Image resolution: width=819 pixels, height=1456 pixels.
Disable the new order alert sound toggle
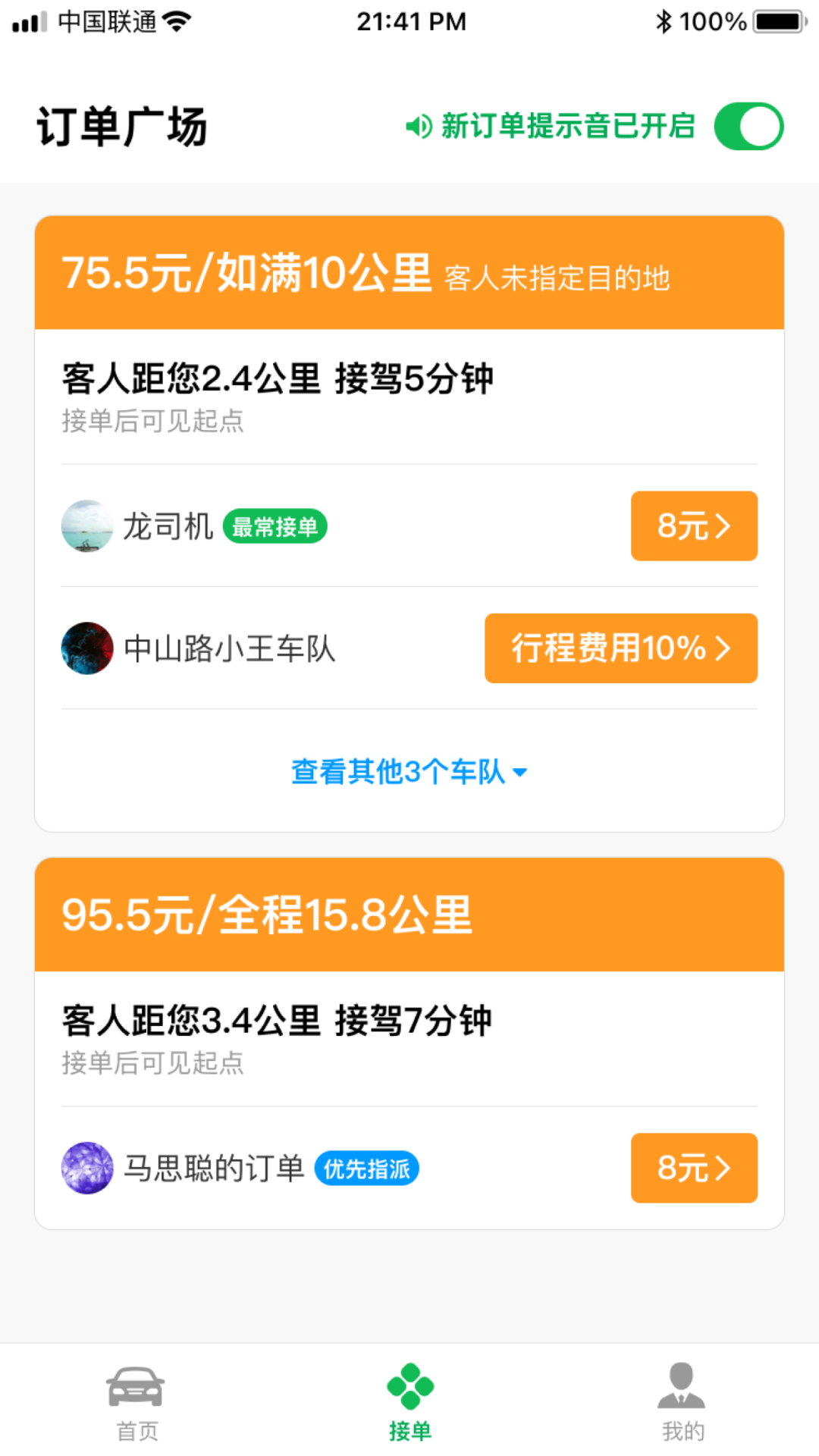tap(751, 126)
